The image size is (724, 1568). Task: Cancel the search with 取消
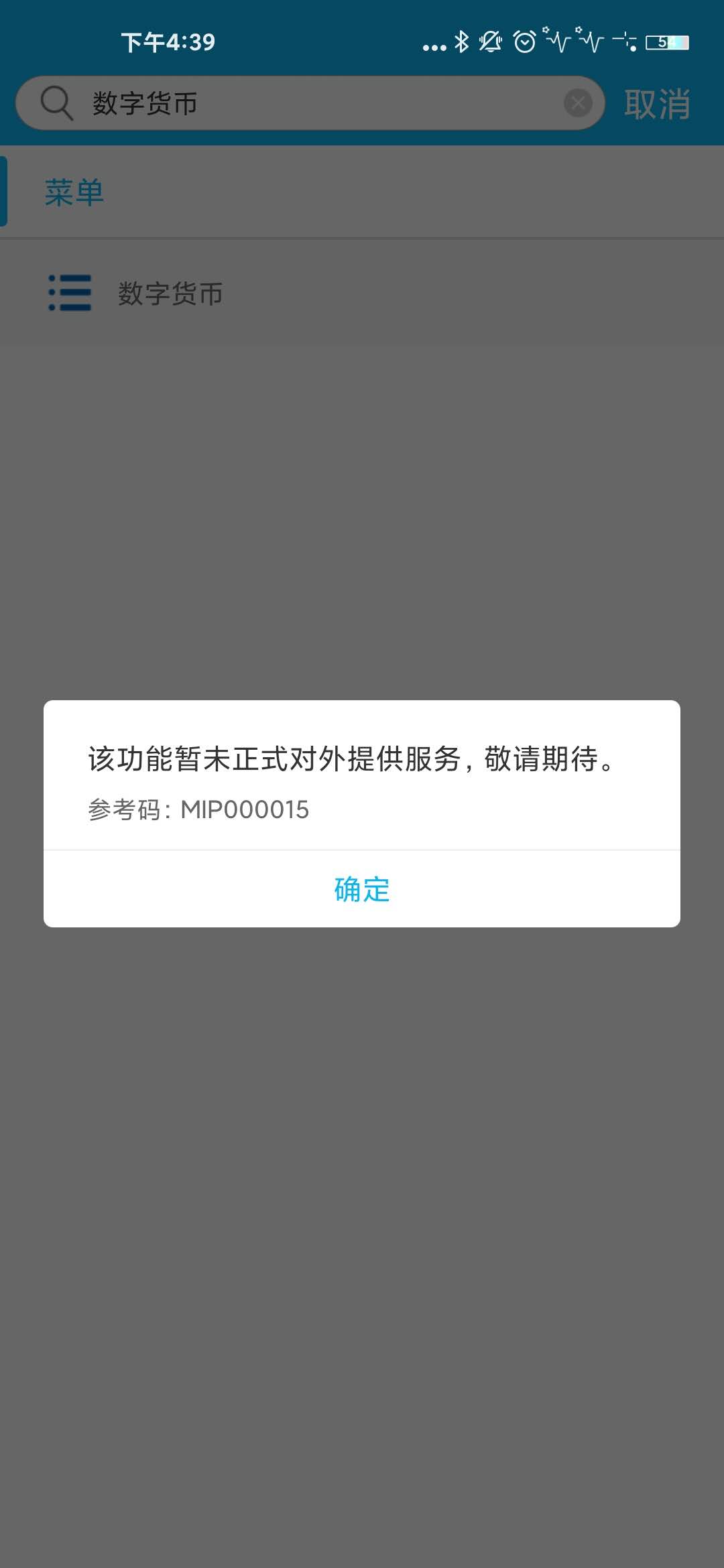pos(657,105)
